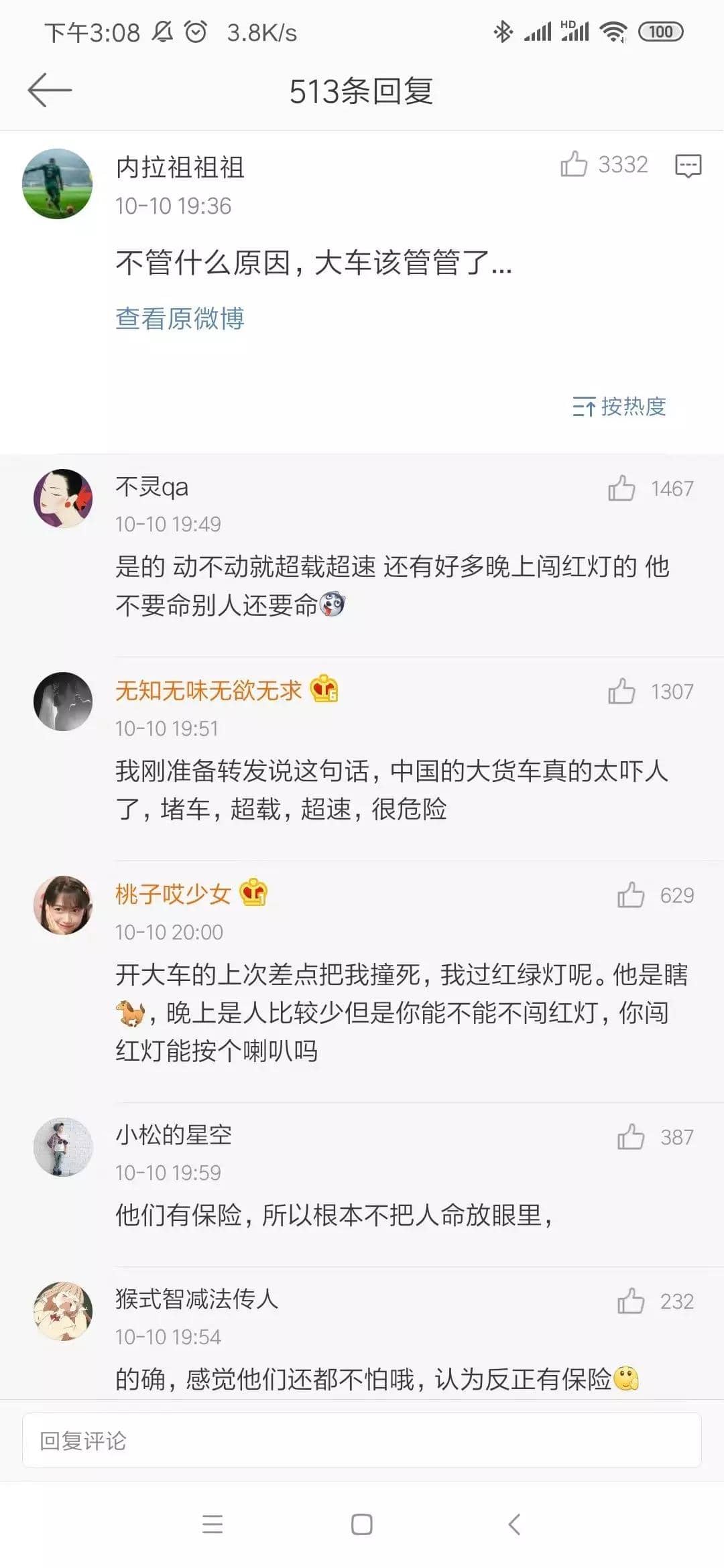724x1568 pixels.
Task: Open 查看原微博 link
Action: pyautogui.click(x=180, y=318)
